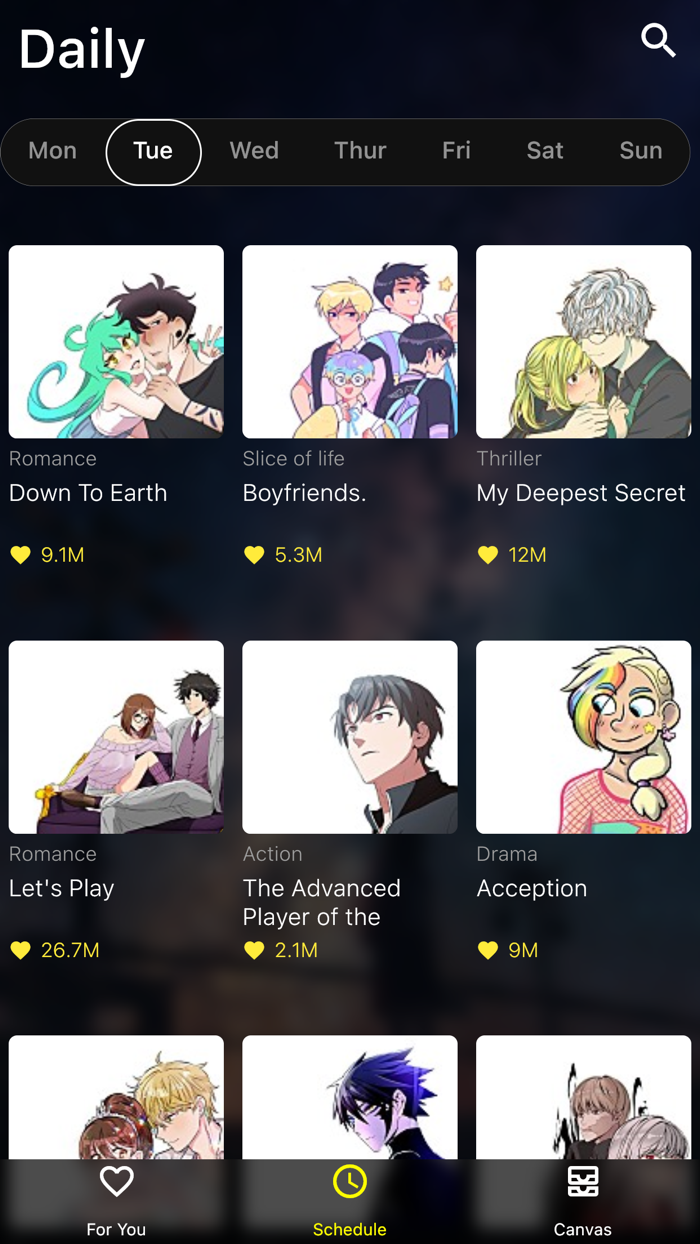Go to the For You tab
Viewport: 700px width, 1244px height.
116,1200
